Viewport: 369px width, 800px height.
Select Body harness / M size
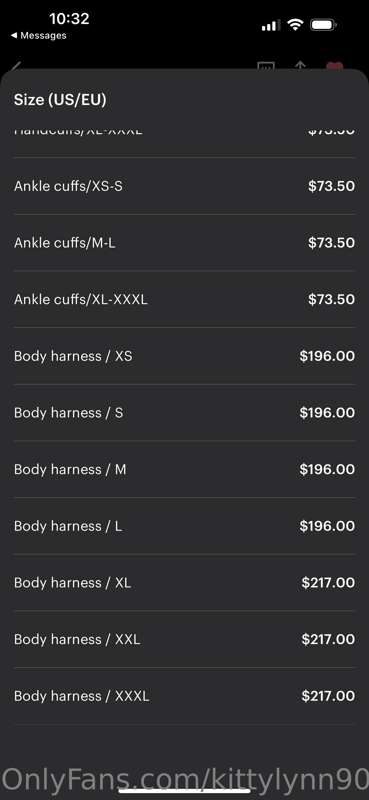(x=184, y=469)
